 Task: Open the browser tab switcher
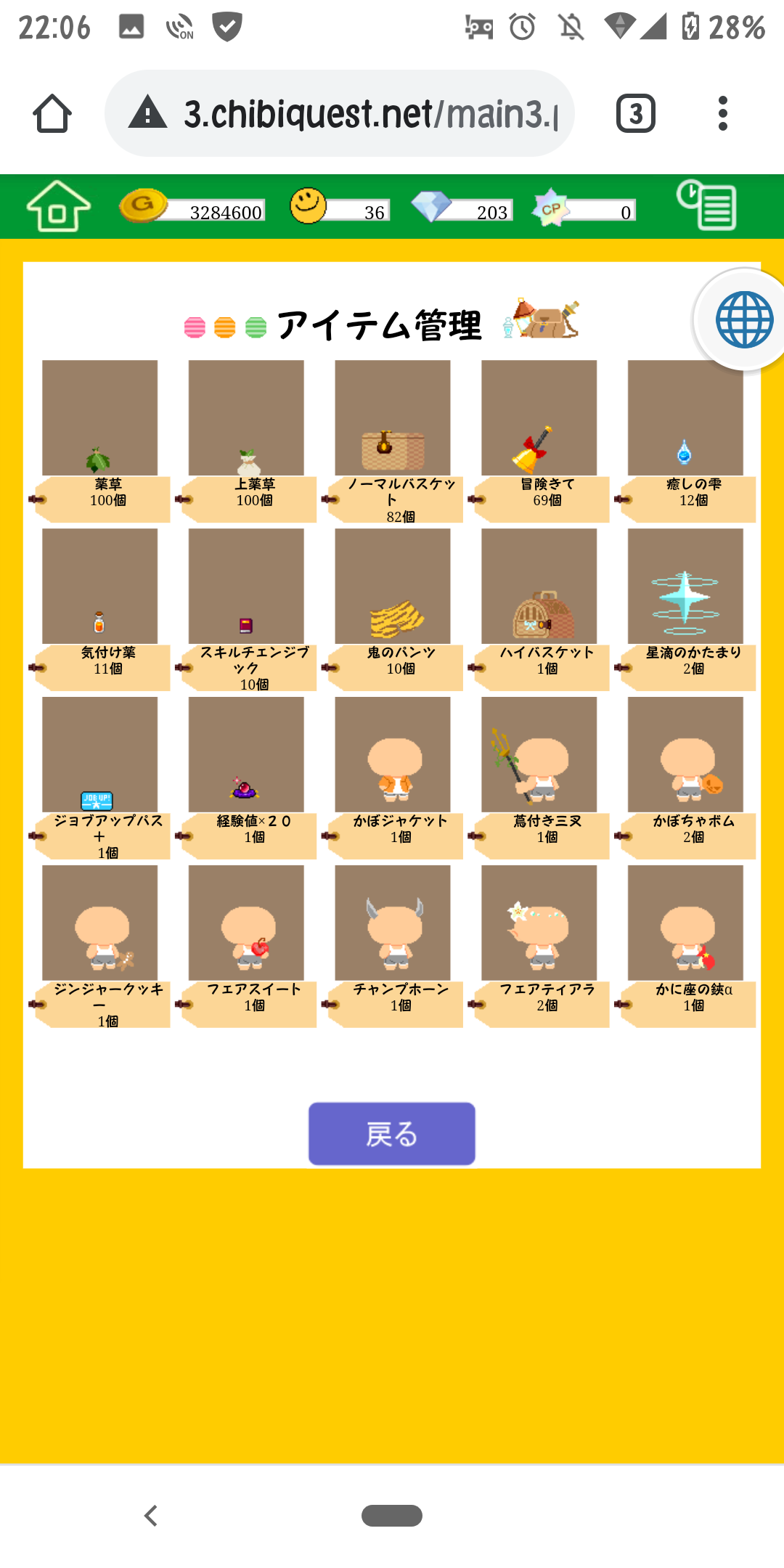pyautogui.click(x=636, y=114)
